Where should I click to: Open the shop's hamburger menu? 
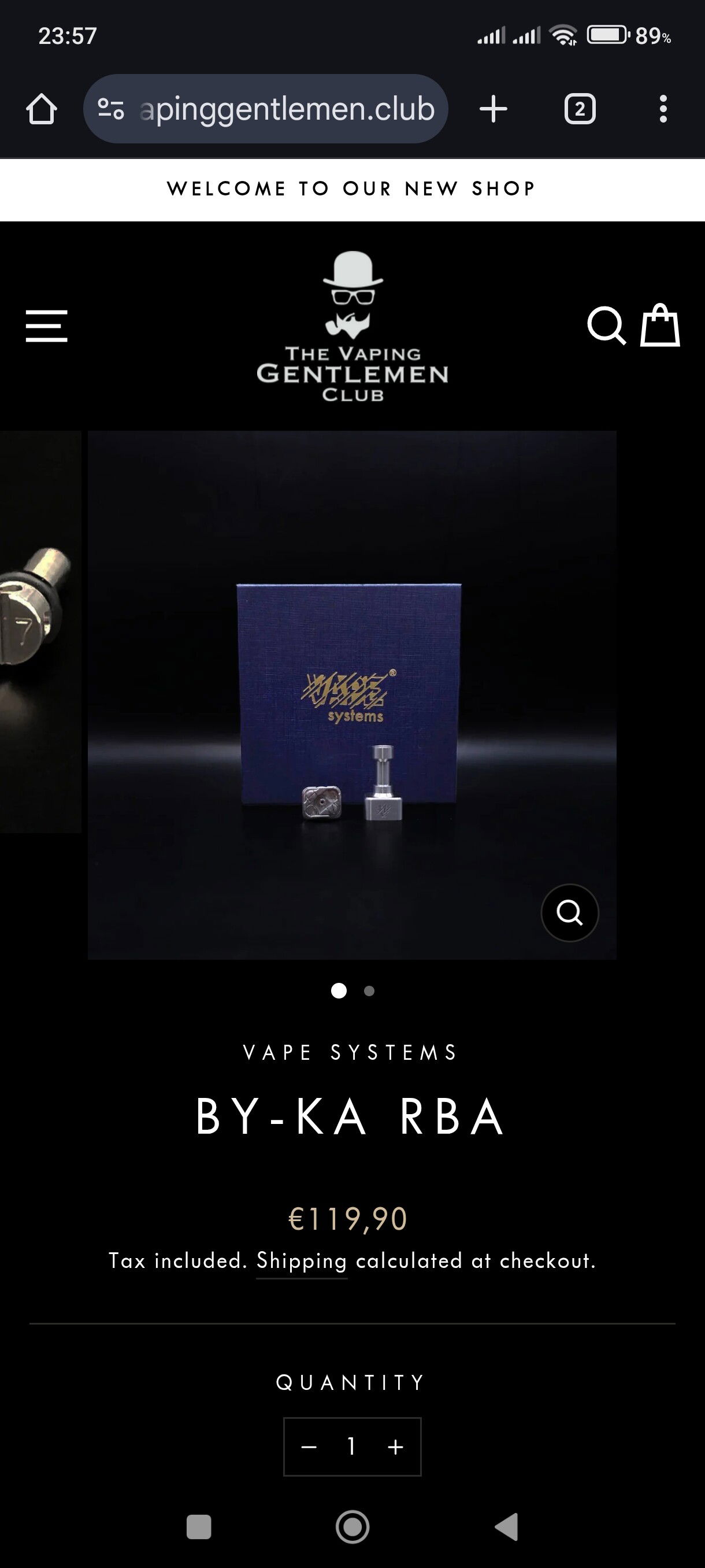[x=47, y=326]
